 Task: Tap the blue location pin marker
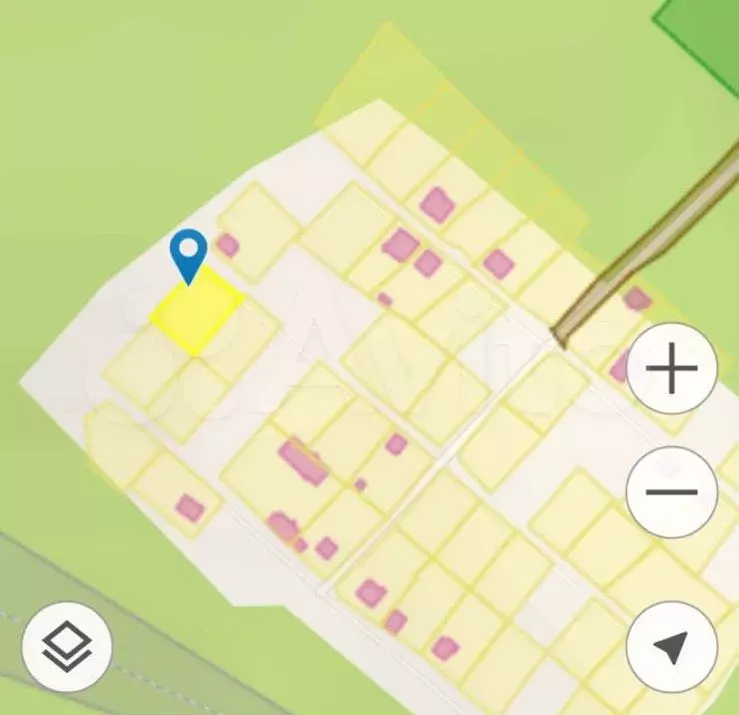(188, 253)
